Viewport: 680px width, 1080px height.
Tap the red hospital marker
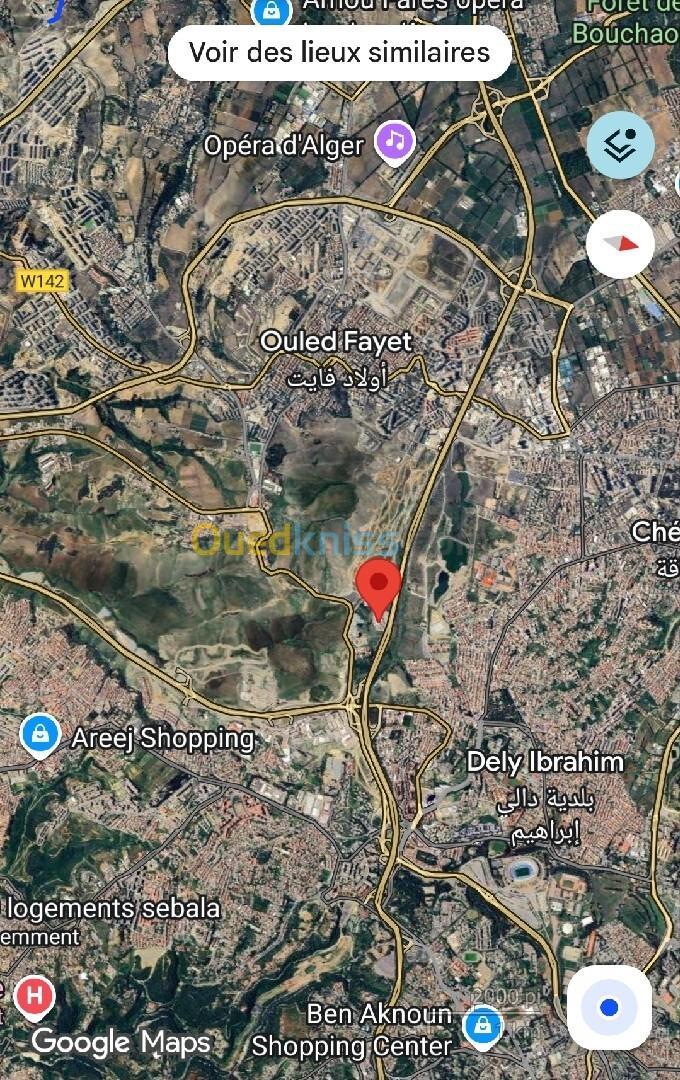(x=34, y=996)
